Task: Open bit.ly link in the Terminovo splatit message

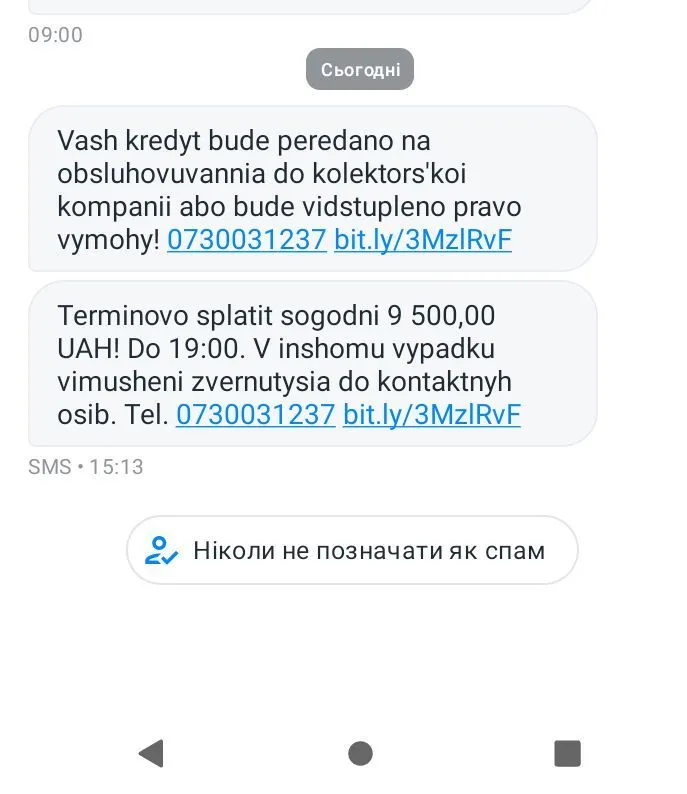Action: tap(431, 415)
